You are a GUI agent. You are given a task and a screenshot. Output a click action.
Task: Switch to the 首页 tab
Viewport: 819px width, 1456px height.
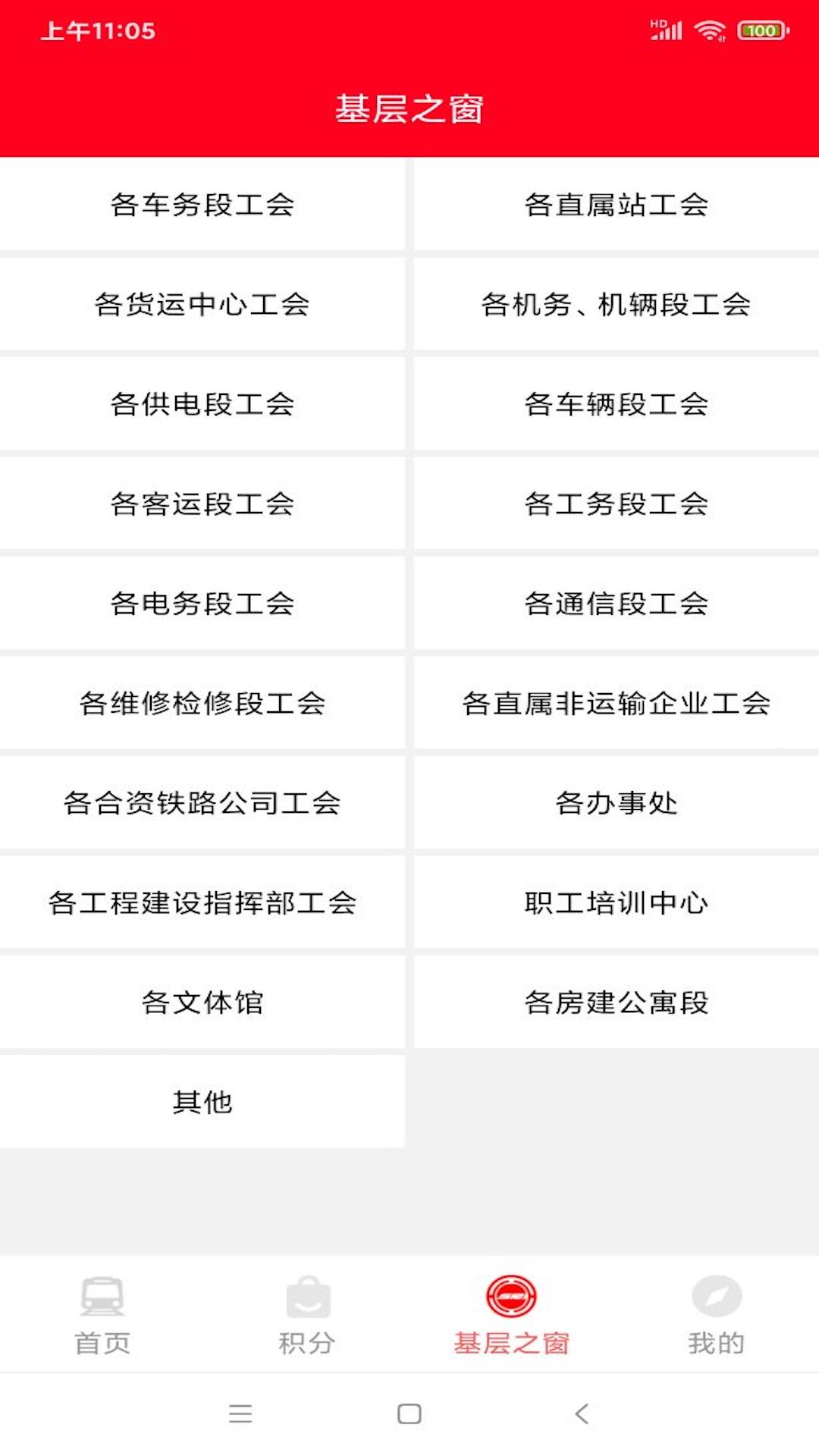point(102,1316)
